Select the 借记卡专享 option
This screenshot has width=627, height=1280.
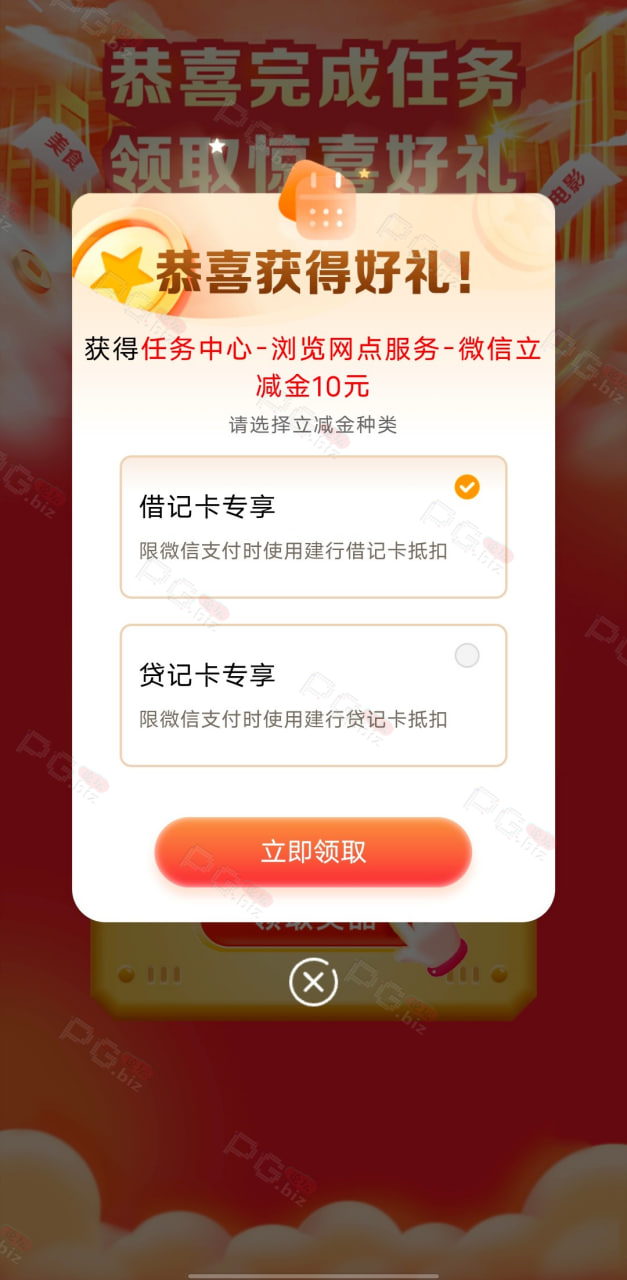click(313, 527)
